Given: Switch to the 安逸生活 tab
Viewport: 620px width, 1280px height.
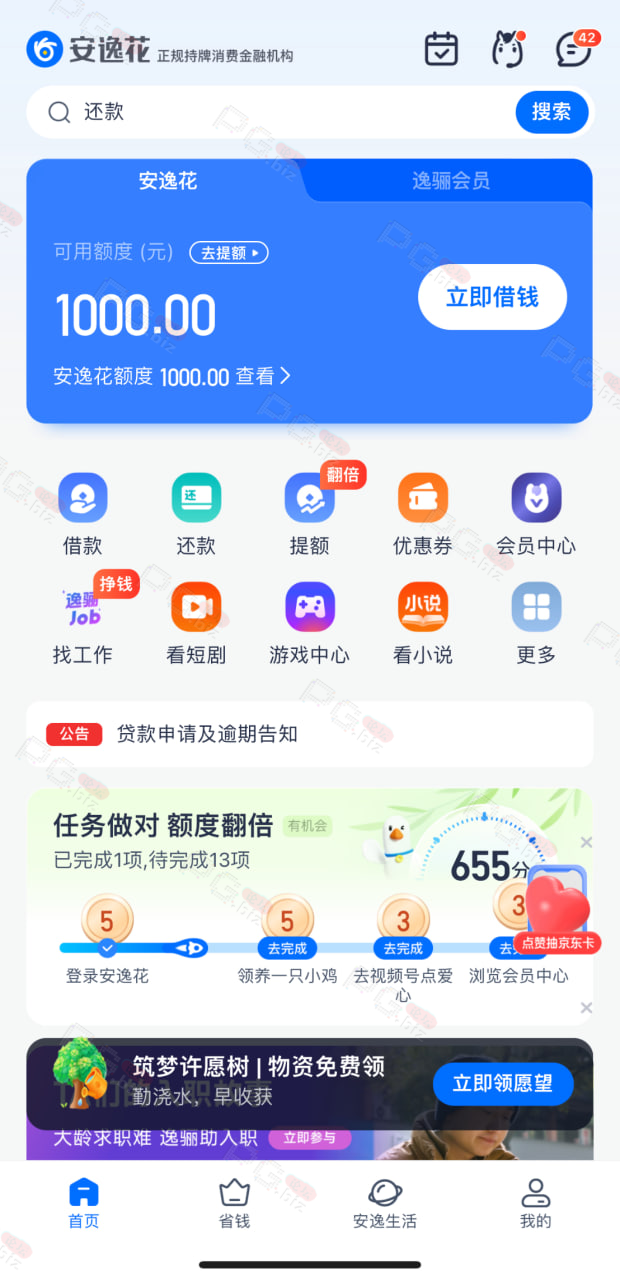Looking at the screenshot, I should pos(385,1203).
